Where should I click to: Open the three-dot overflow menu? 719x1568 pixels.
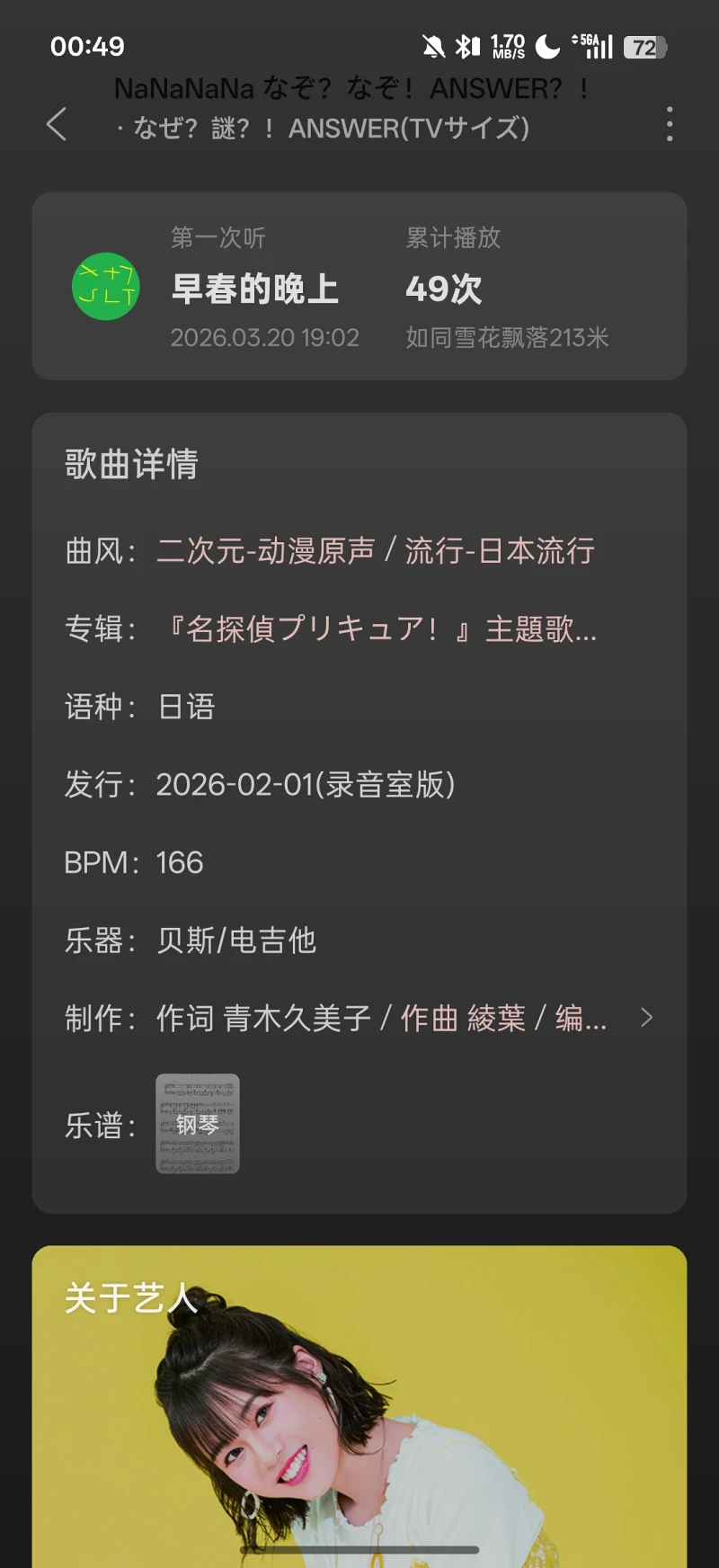pyautogui.click(x=670, y=124)
